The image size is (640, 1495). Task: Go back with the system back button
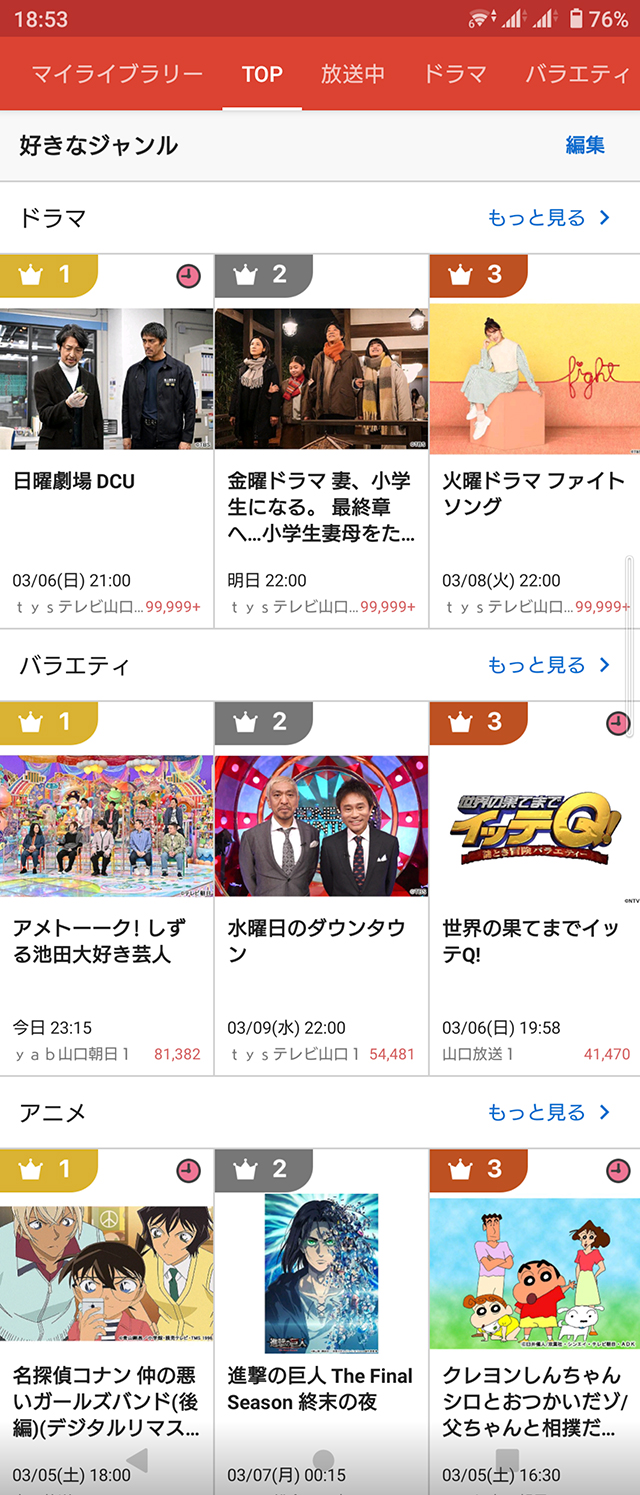click(x=138, y=1460)
